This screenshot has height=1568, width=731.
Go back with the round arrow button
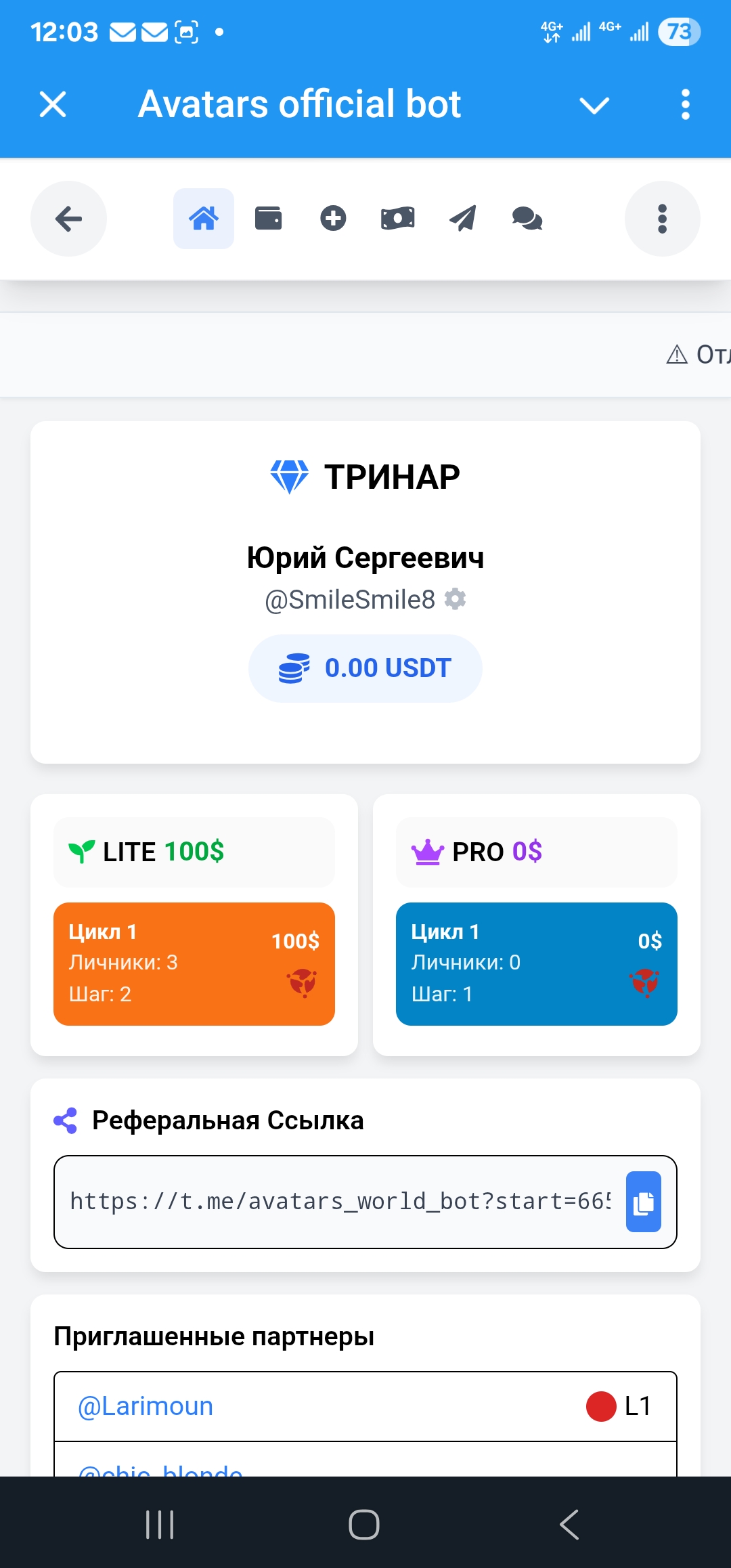pyautogui.click(x=68, y=219)
